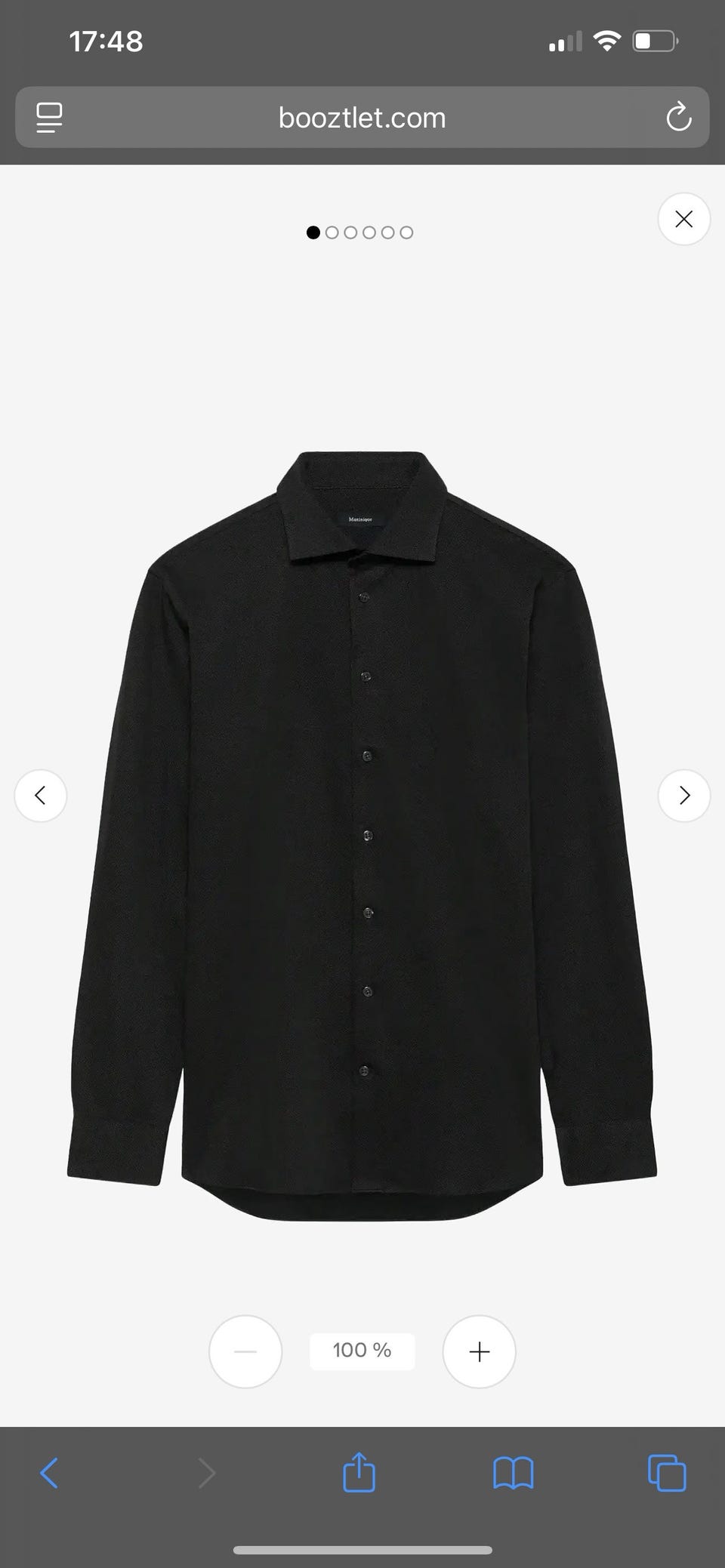Close the product image viewer

683,219
